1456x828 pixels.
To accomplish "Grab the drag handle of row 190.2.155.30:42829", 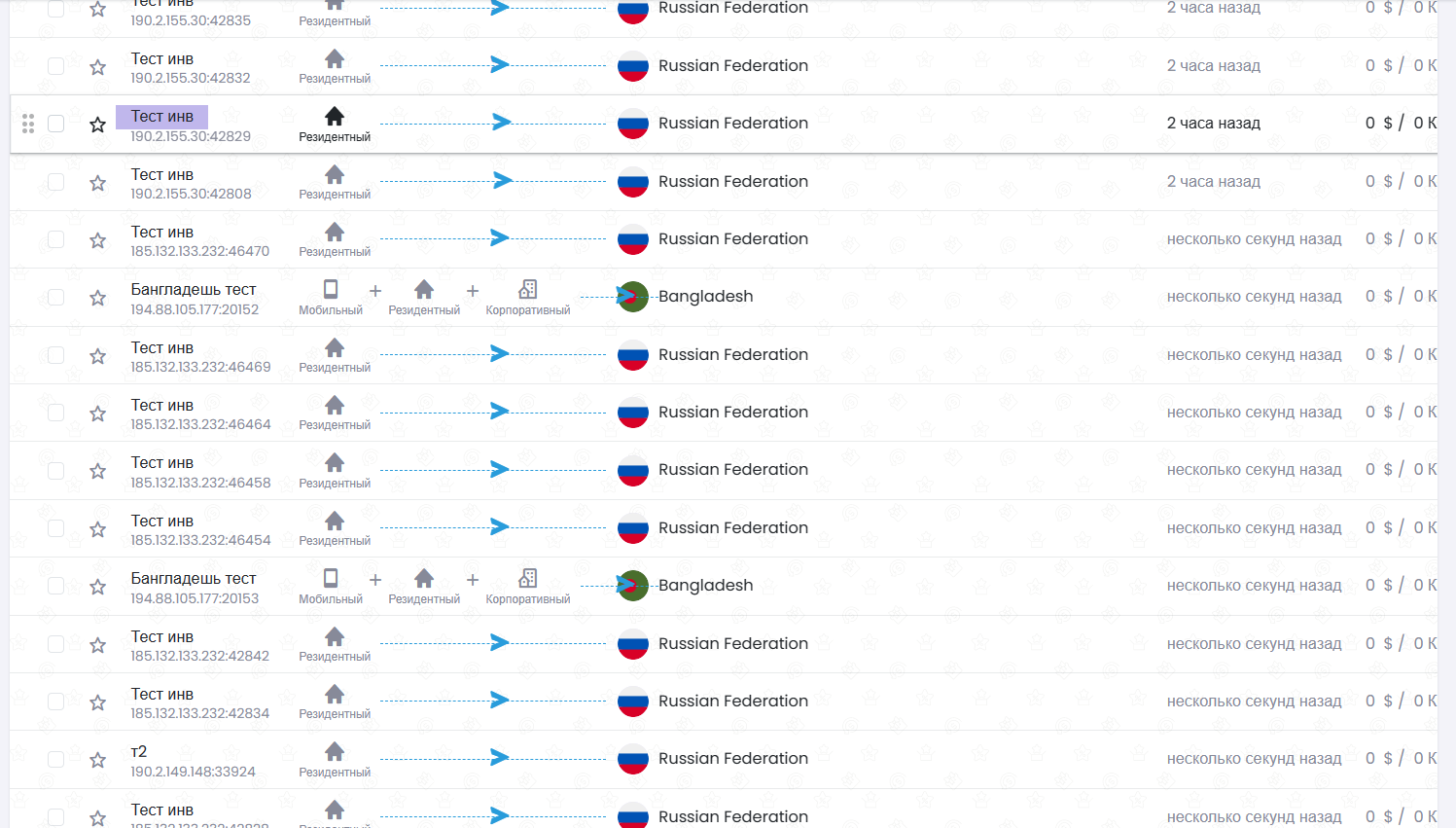I will 28,124.
